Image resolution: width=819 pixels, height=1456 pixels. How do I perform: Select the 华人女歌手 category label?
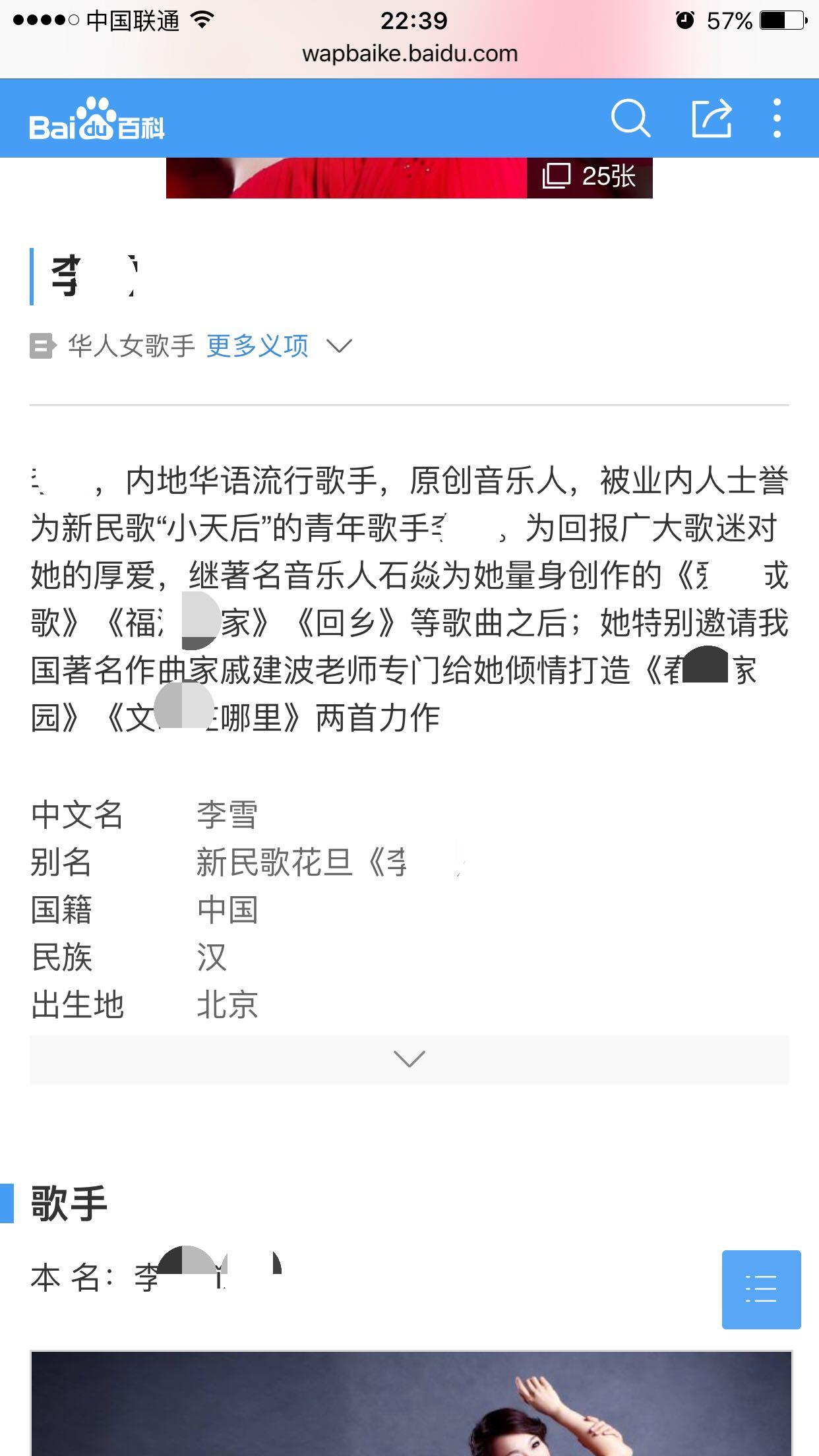point(129,345)
